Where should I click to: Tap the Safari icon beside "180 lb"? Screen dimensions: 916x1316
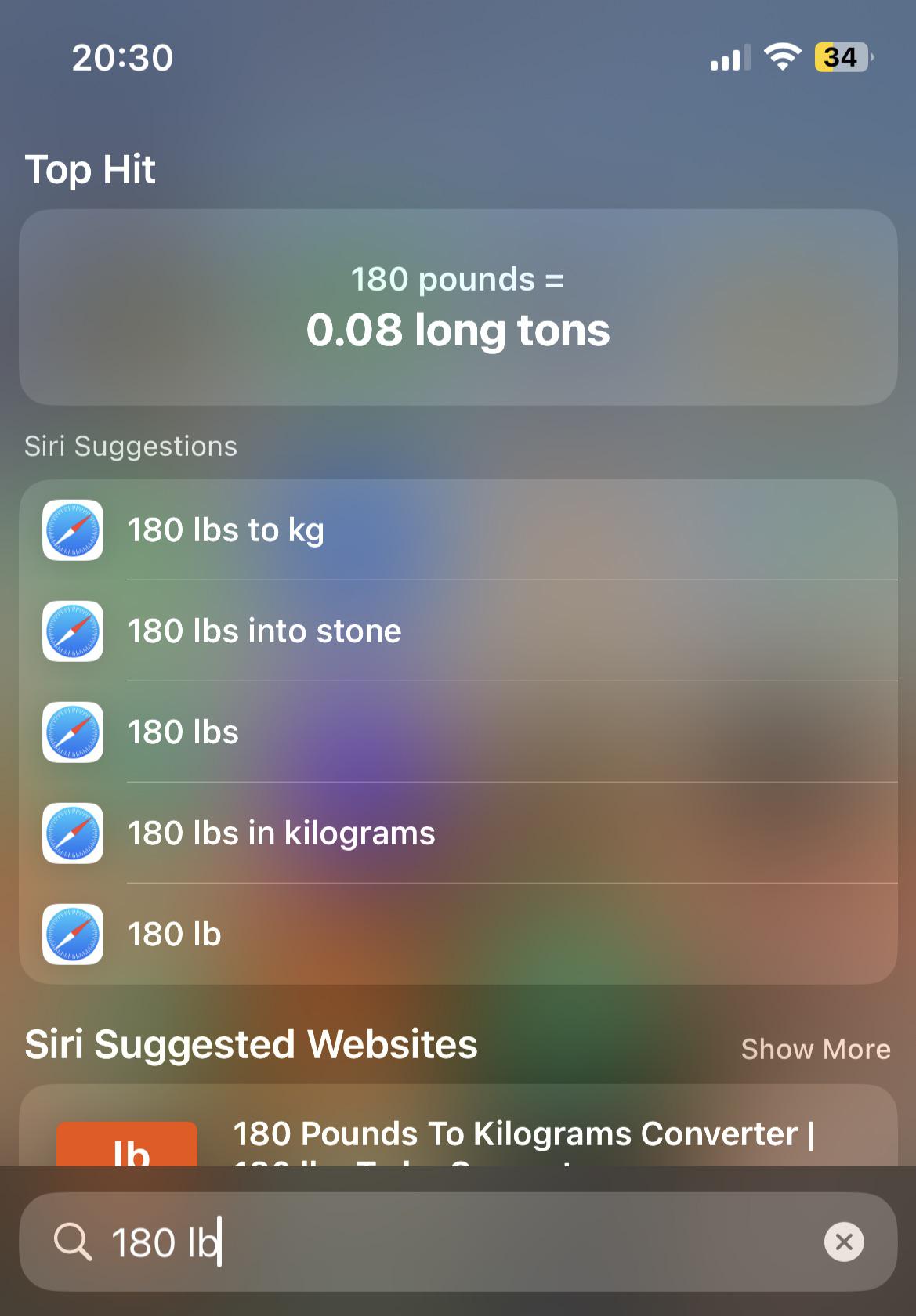71,935
